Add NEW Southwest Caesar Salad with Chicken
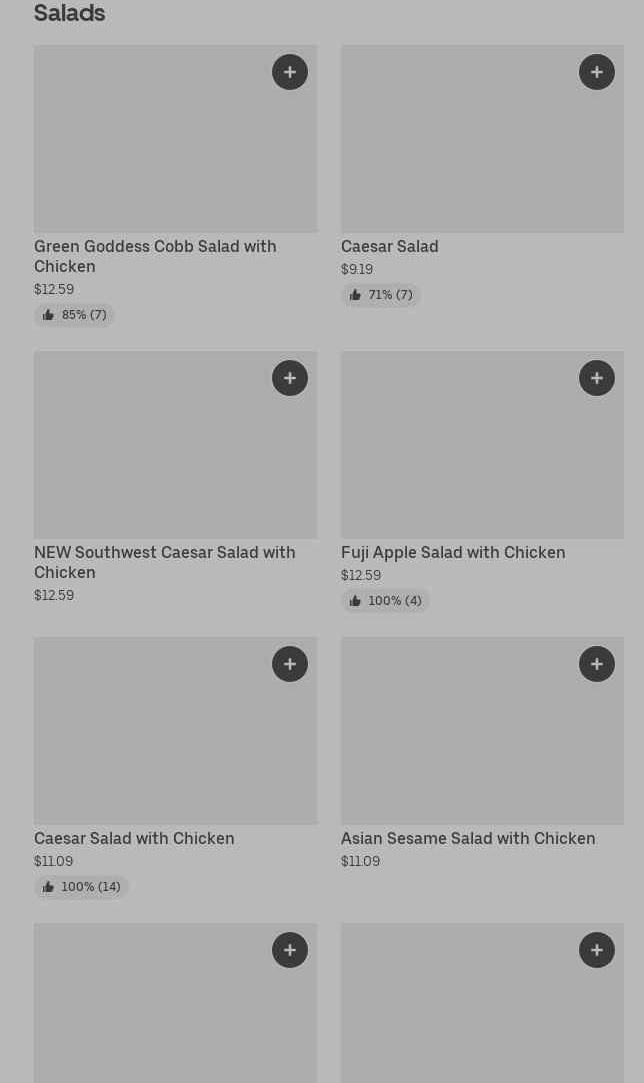The width and height of the screenshot is (644, 1083). [290, 378]
